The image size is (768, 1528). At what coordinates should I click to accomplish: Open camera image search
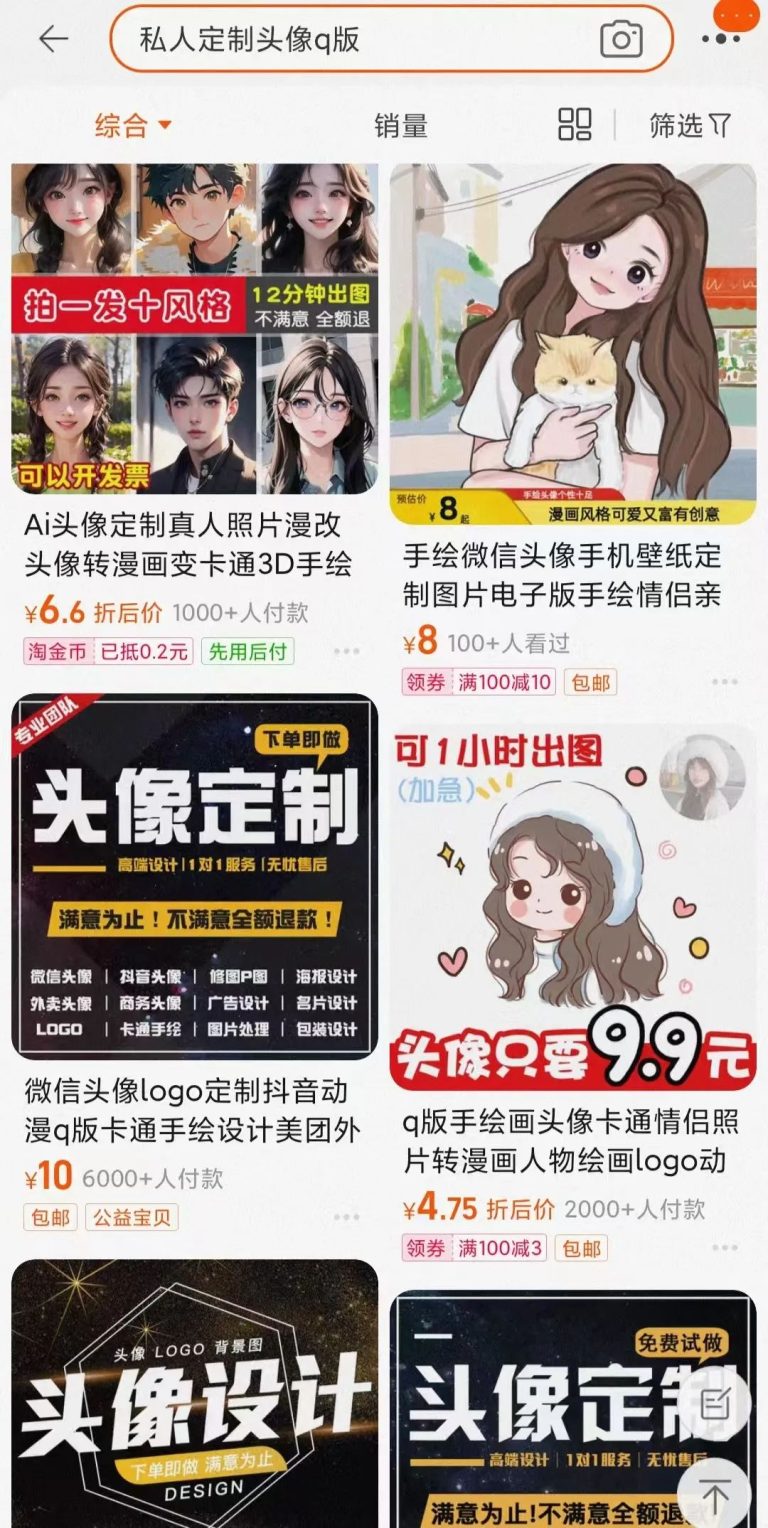click(x=620, y=40)
